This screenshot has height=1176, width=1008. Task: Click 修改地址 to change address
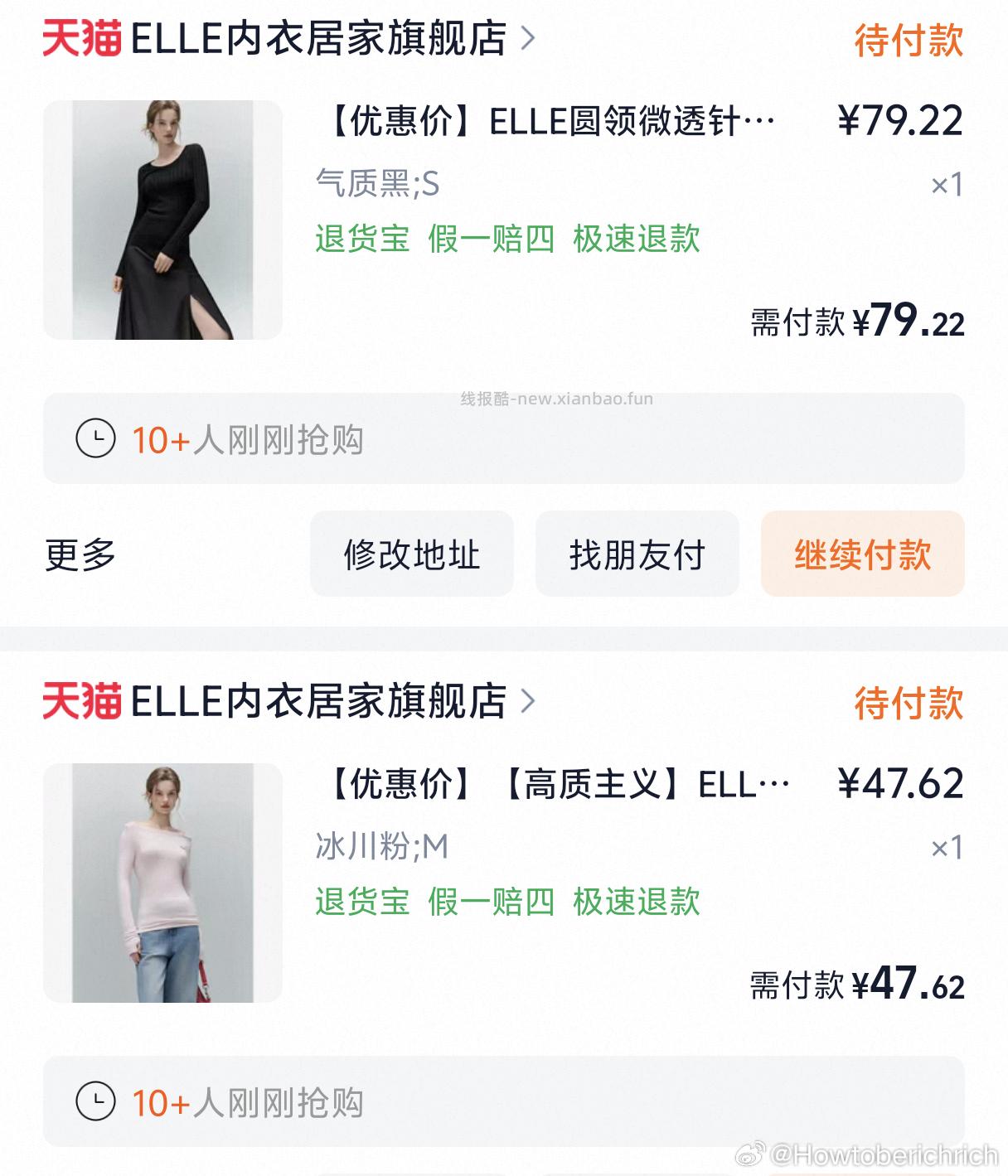[x=412, y=554]
